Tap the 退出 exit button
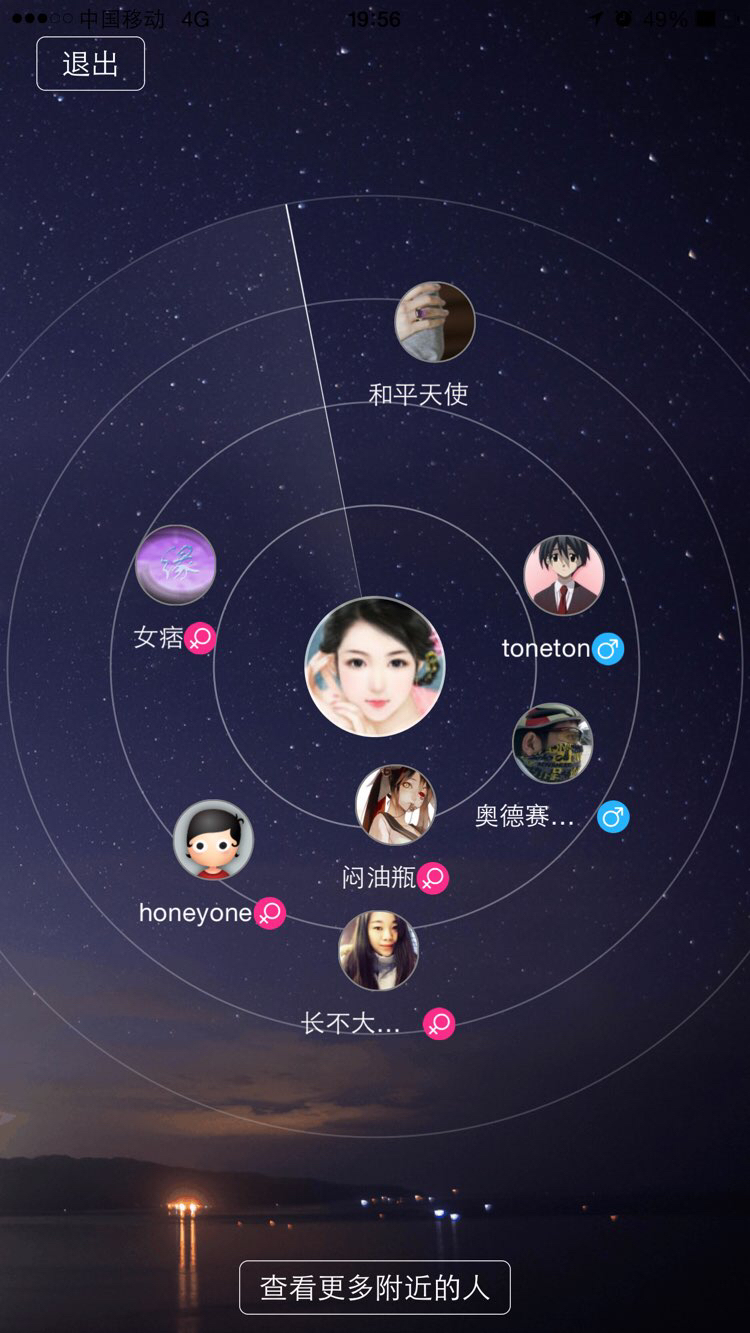 coord(91,64)
